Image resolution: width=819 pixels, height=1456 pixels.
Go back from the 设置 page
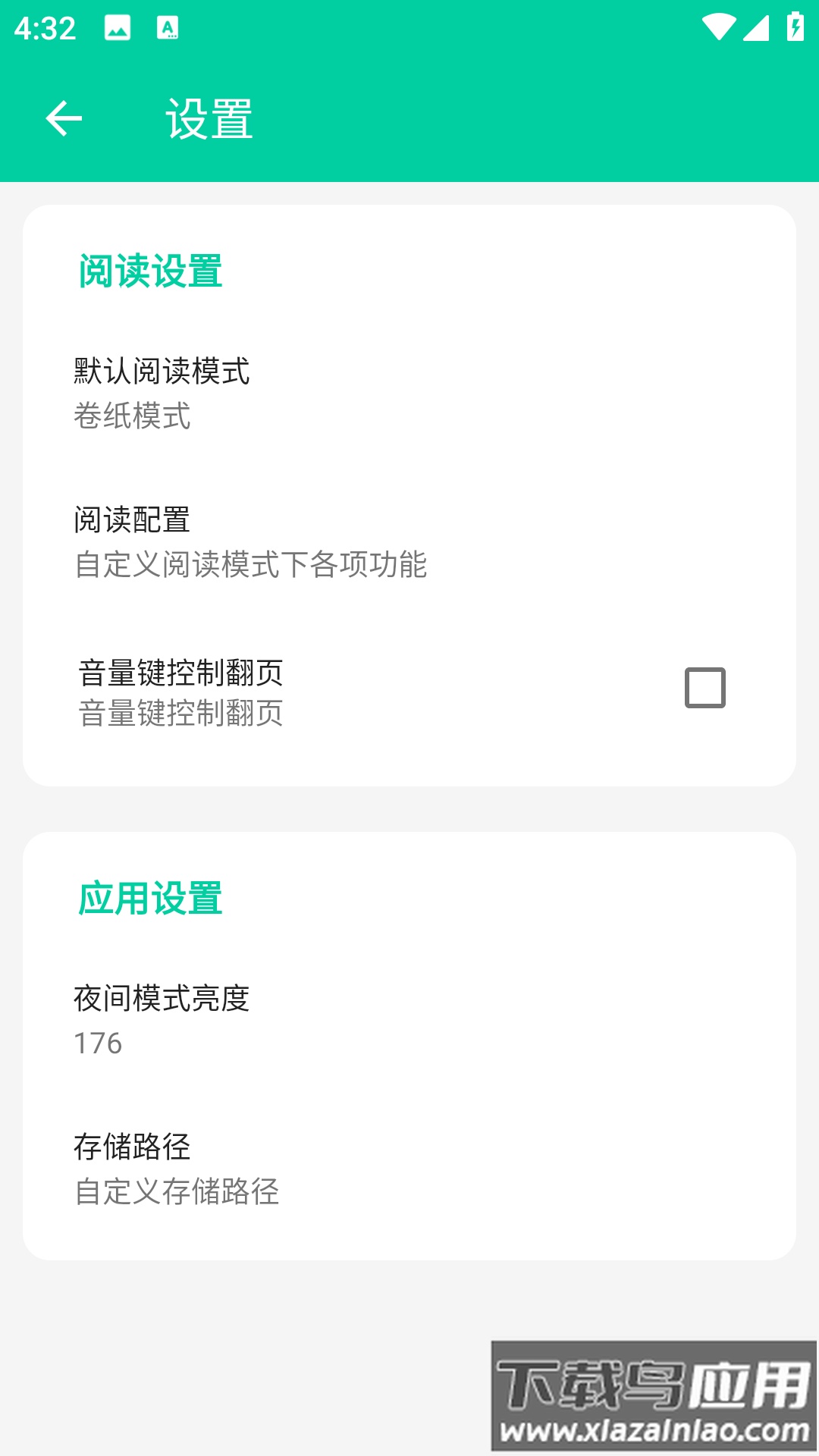click(64, 119)
